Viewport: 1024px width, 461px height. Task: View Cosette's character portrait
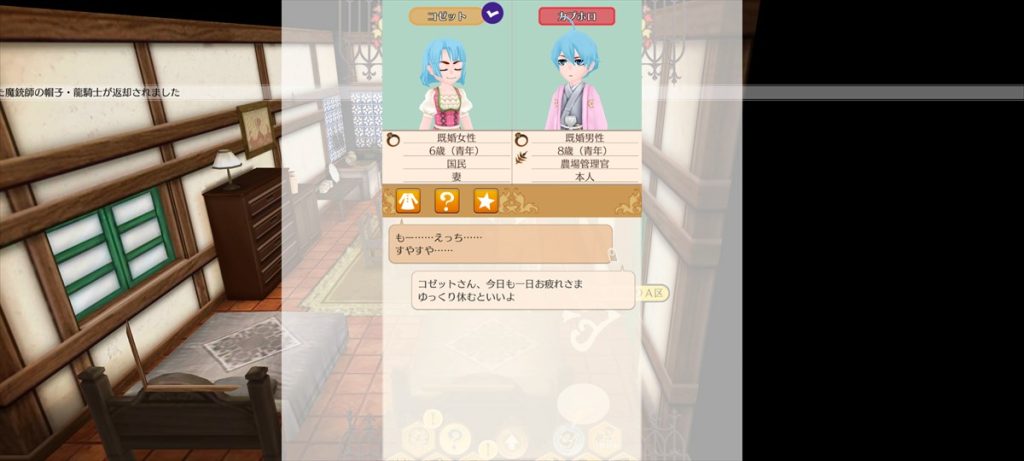click(446, 82)
